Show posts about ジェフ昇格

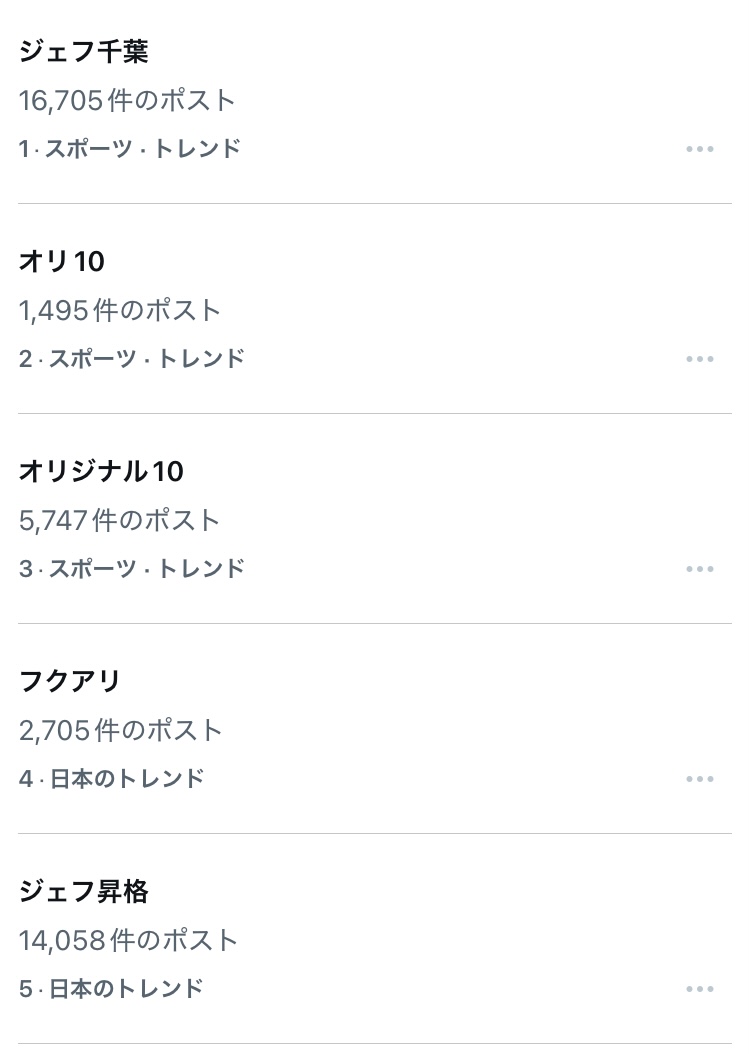[84, 892]
